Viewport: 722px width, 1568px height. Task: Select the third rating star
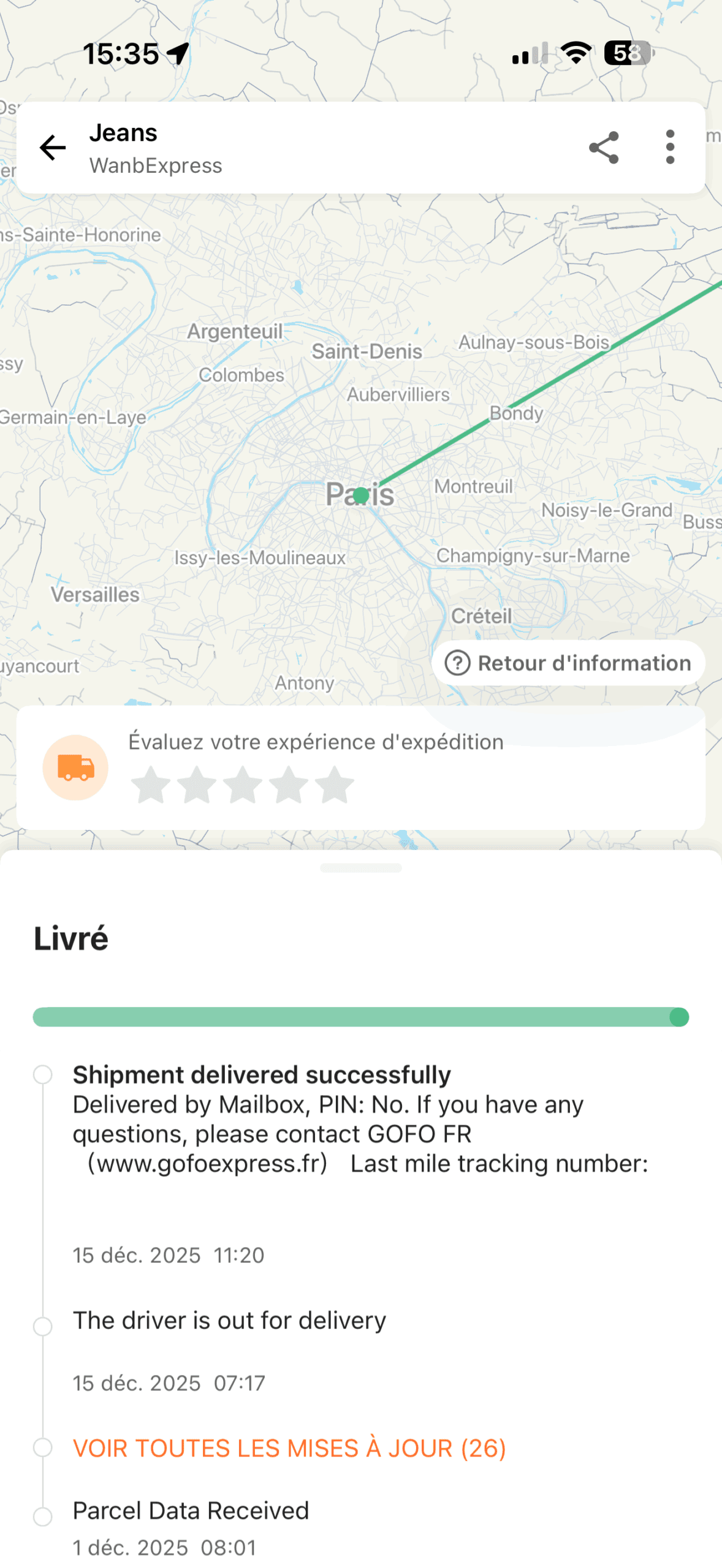pyautogui.click(x=243, y=785)
